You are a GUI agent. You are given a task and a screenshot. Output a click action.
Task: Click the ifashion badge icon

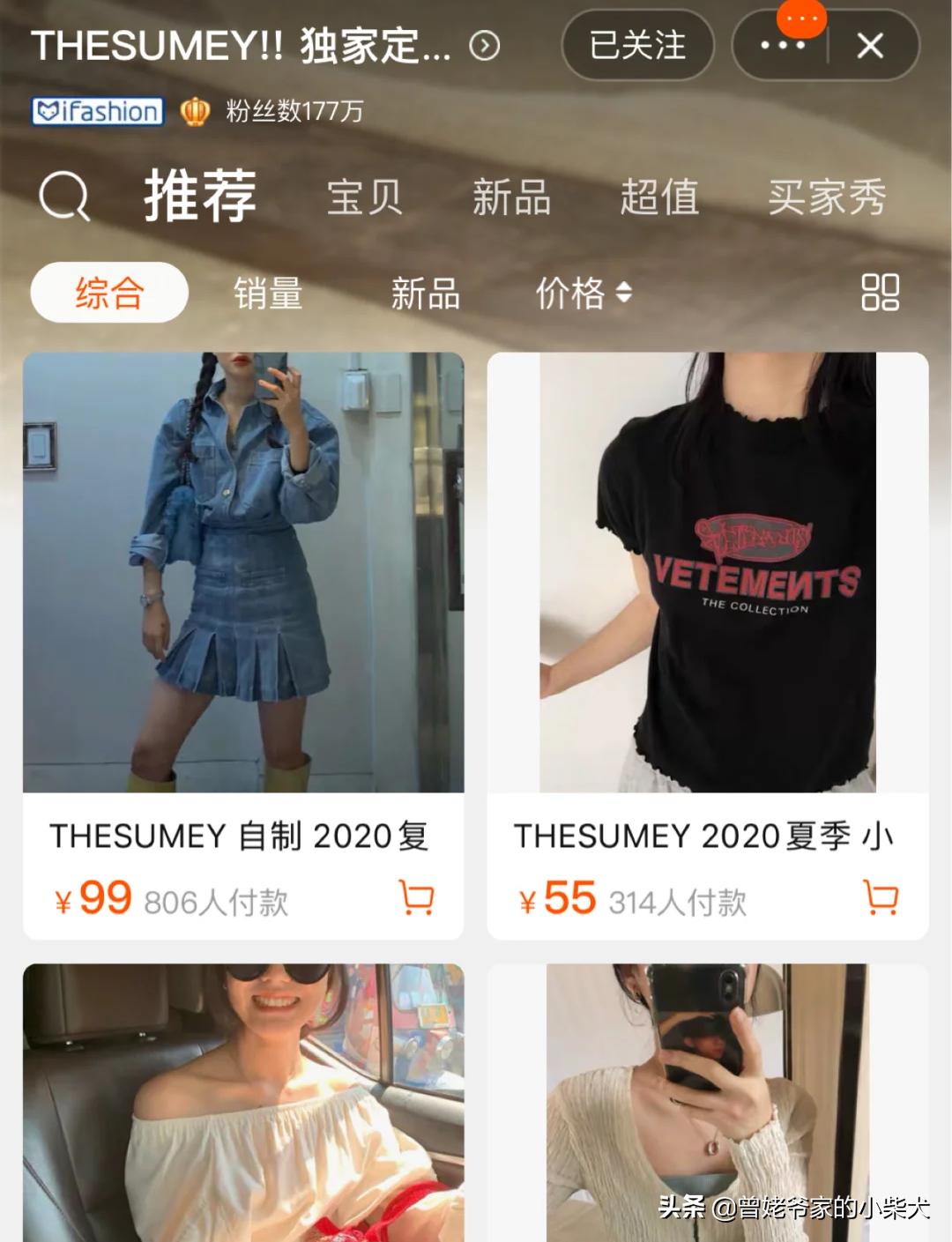pyautogui.click(x=97, y=112)
